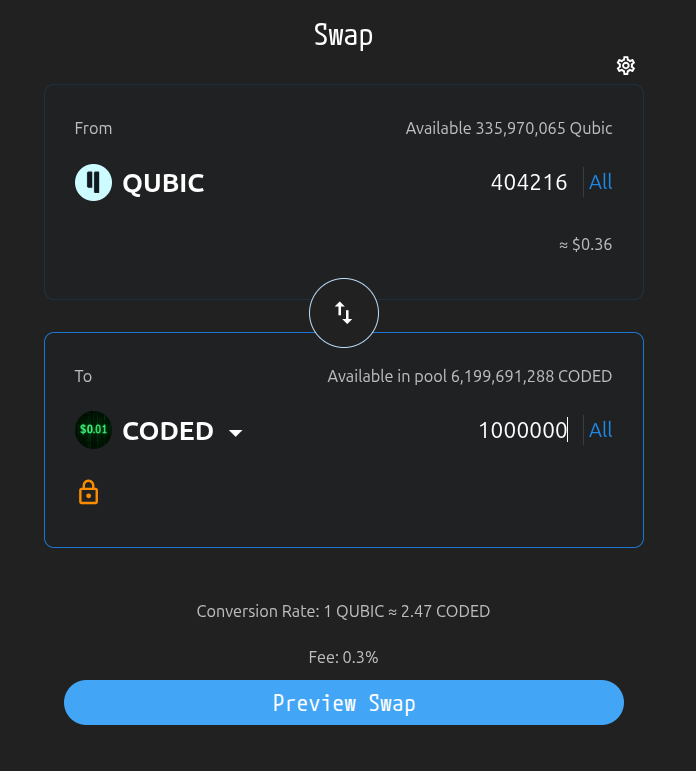
Task: Tap the orange lock icon
Action: 89,492
